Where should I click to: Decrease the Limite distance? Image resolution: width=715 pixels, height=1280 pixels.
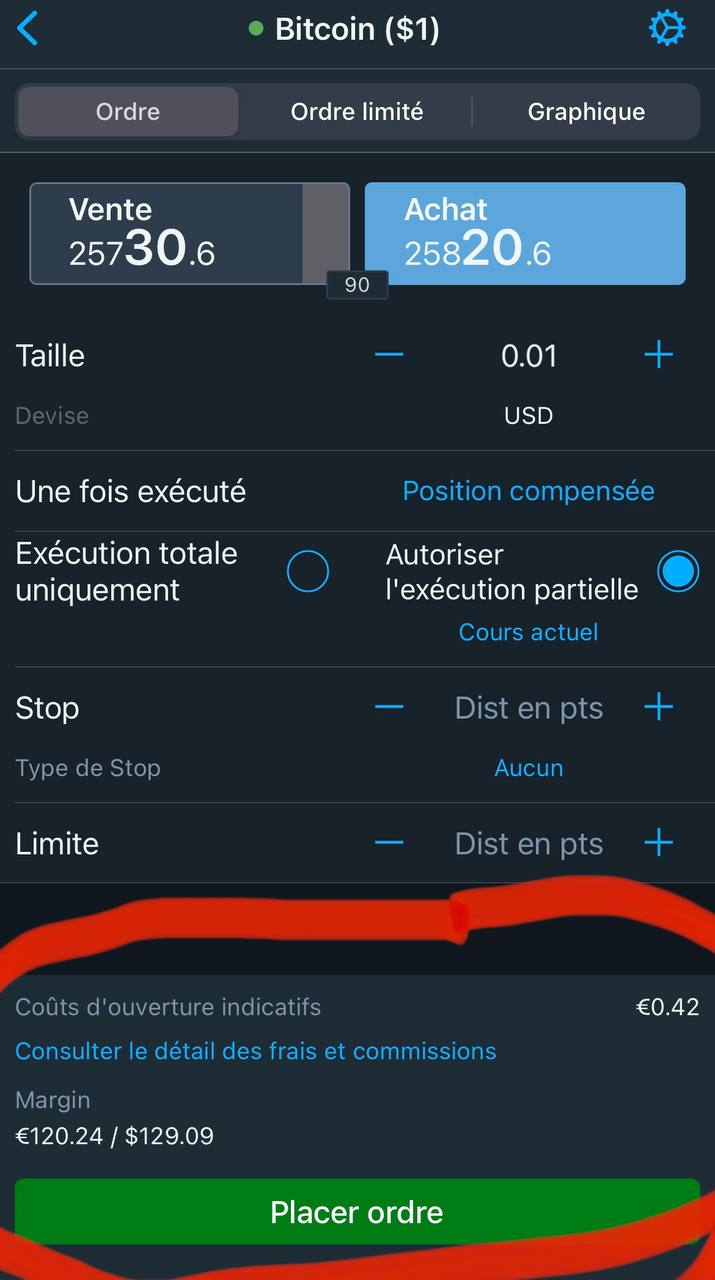(389, 843)
